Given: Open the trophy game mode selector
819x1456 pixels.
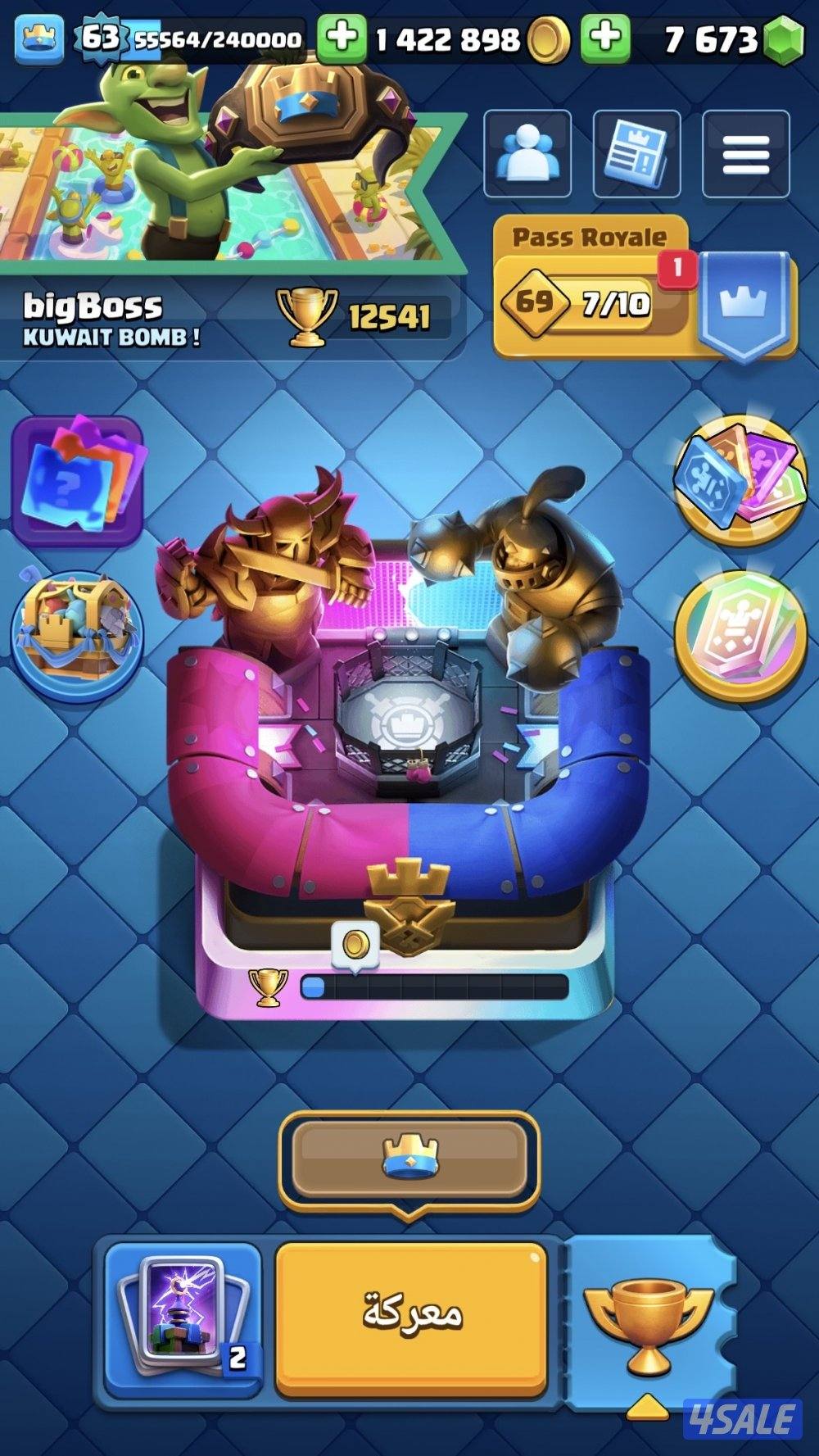Looking at the screenshot, I should click(649, 1319).
